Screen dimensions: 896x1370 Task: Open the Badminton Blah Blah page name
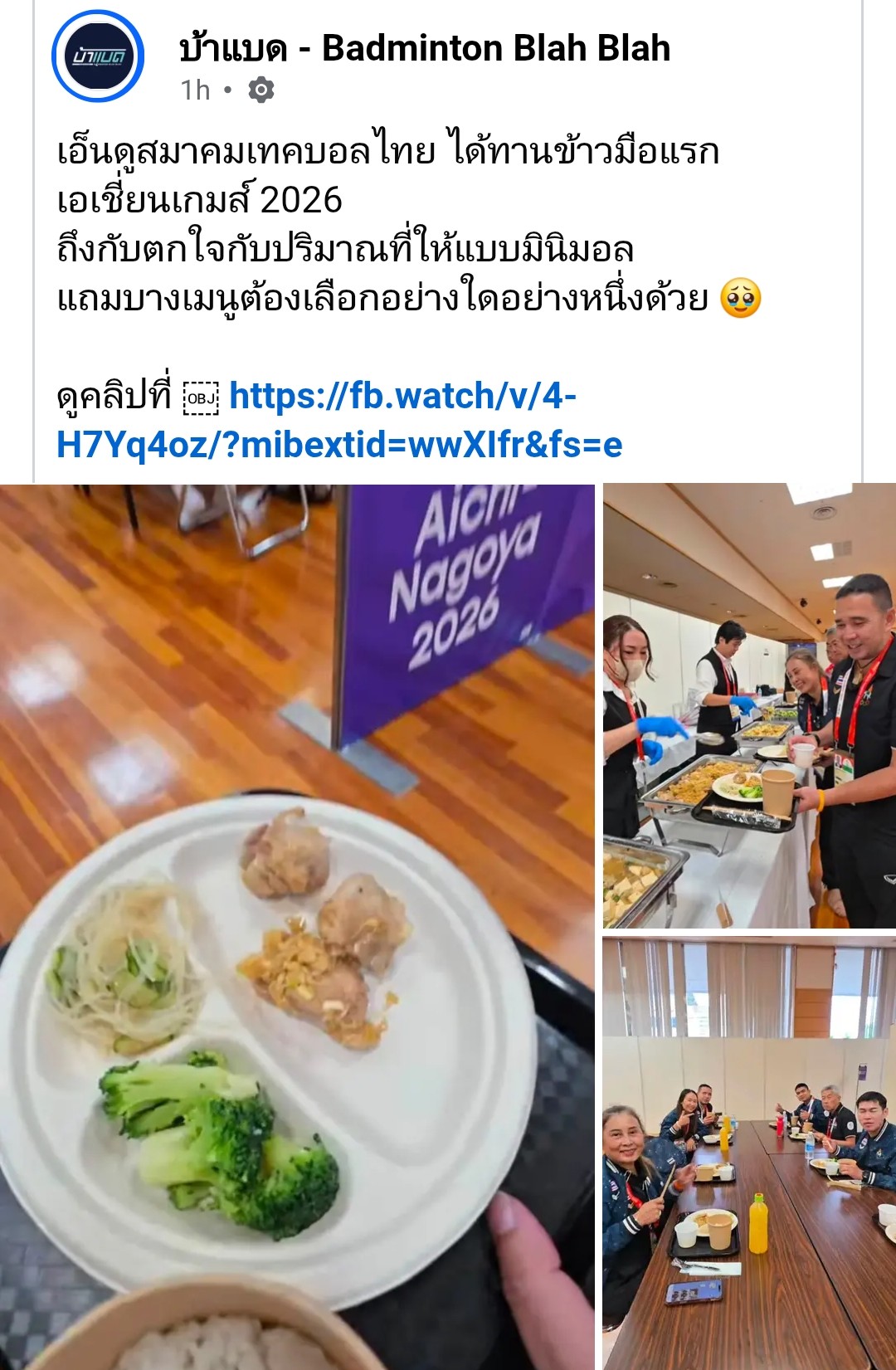pos(425,48)
